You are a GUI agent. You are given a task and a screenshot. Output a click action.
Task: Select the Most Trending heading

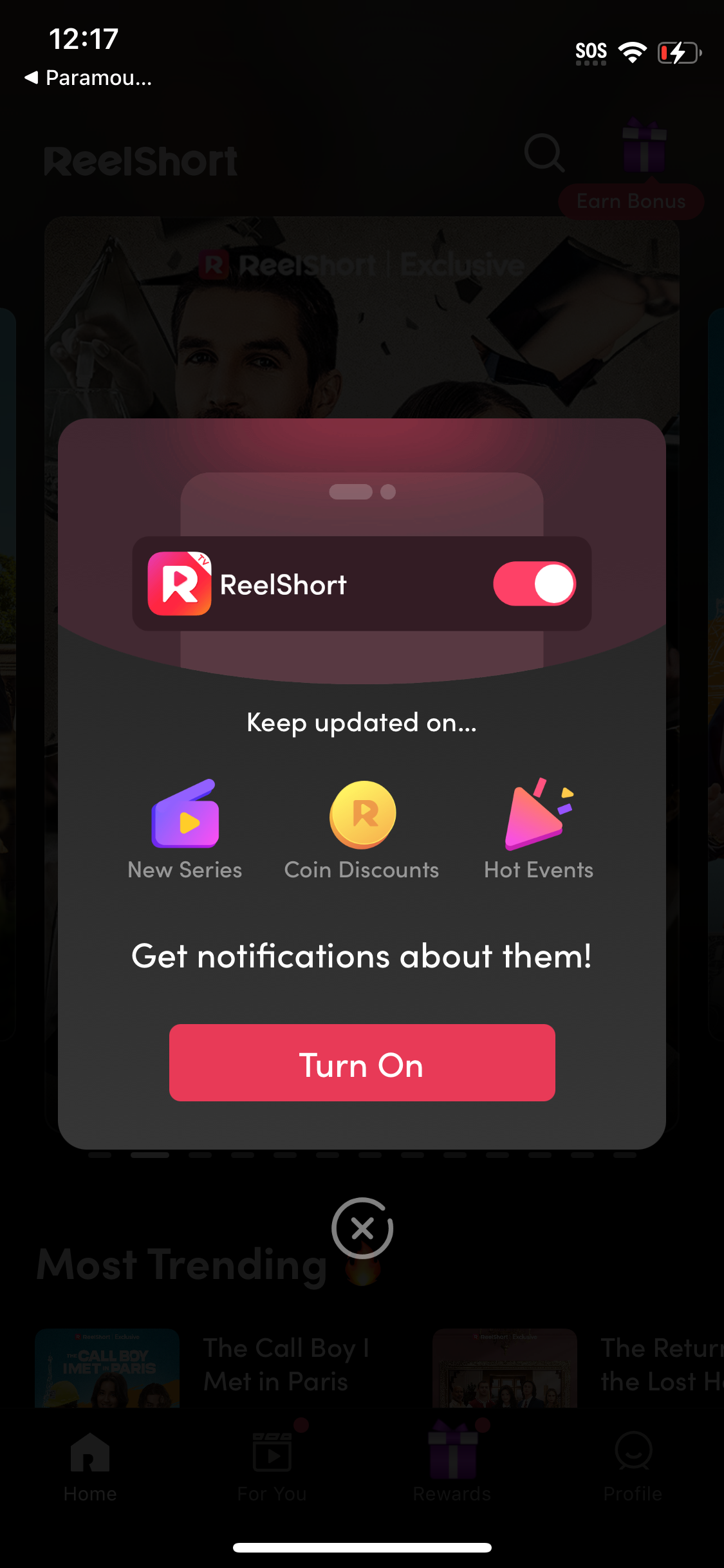click(x=180, y=1265)
